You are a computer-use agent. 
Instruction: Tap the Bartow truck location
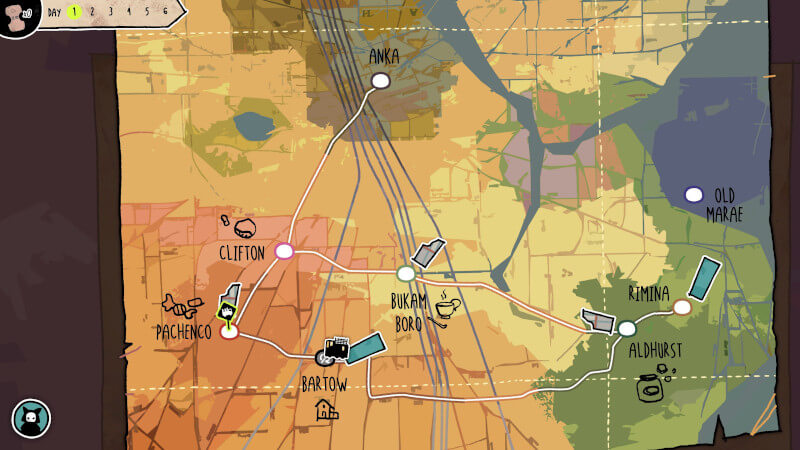(x=334, y=351)
